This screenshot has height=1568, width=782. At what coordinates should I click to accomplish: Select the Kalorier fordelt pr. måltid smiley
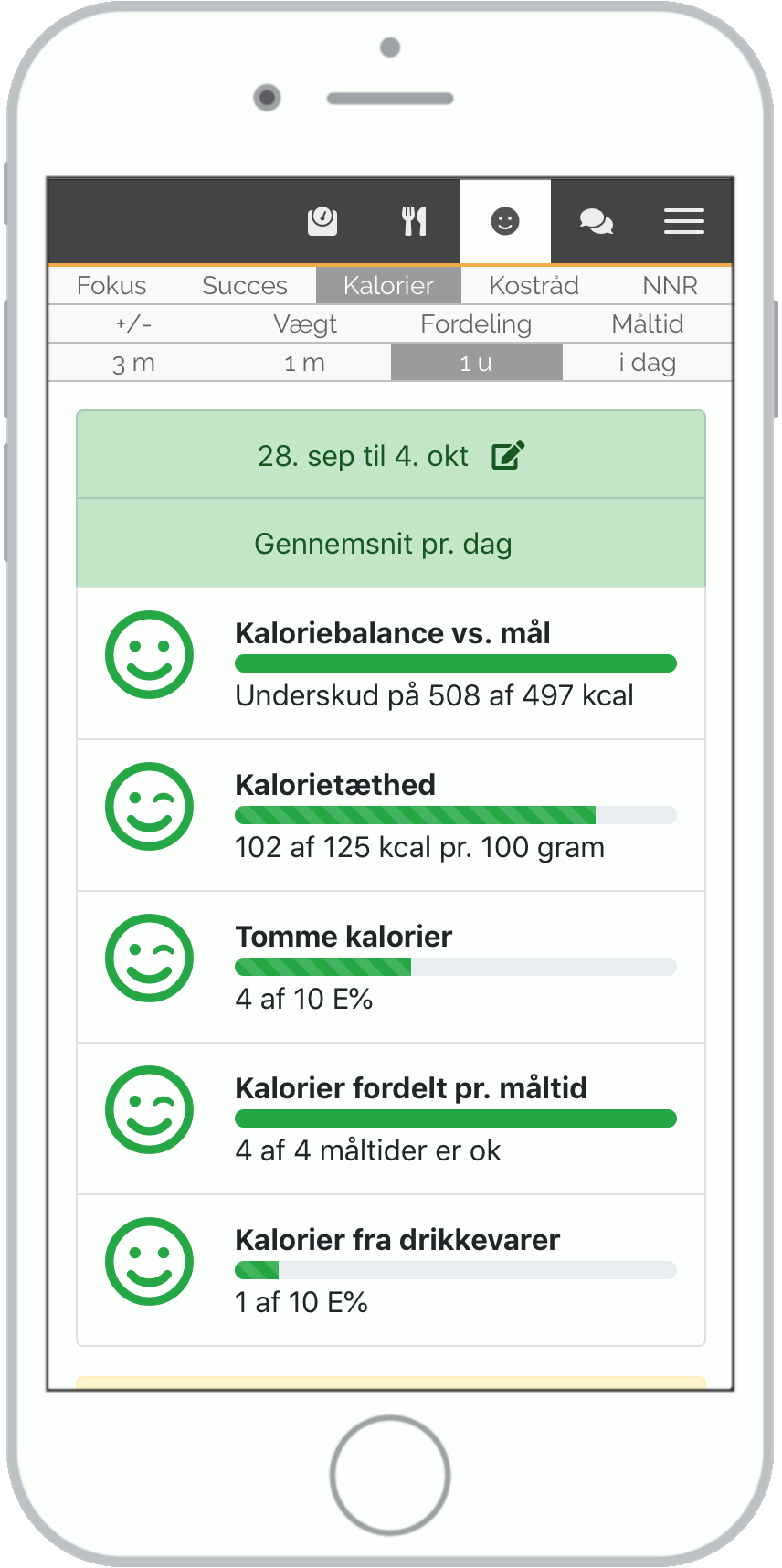pyautogui.click(x=149, y=1110)
